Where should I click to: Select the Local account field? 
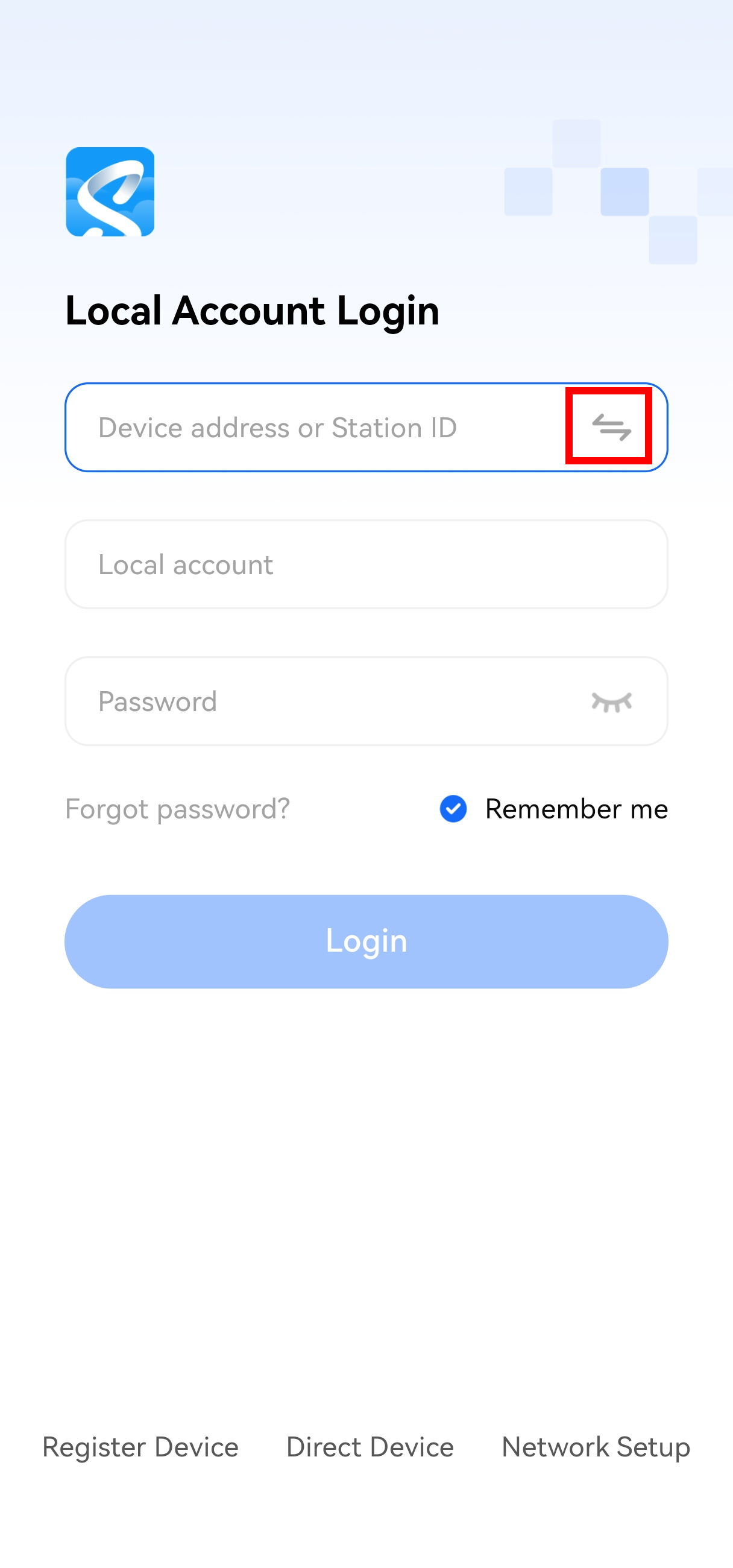(x=366, y=564)
